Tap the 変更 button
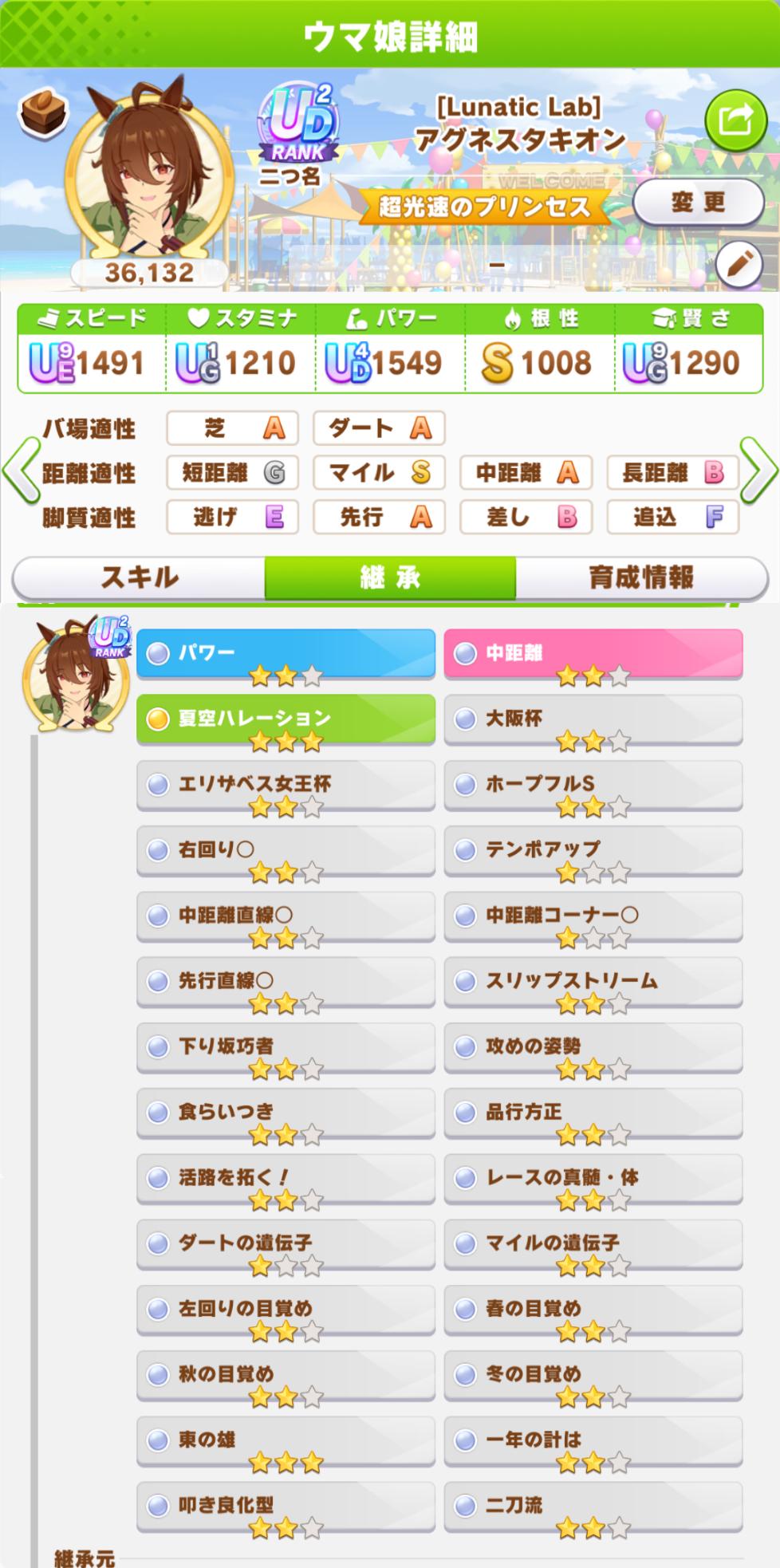The image size is (780, 1568). click(x=698, y=203)
